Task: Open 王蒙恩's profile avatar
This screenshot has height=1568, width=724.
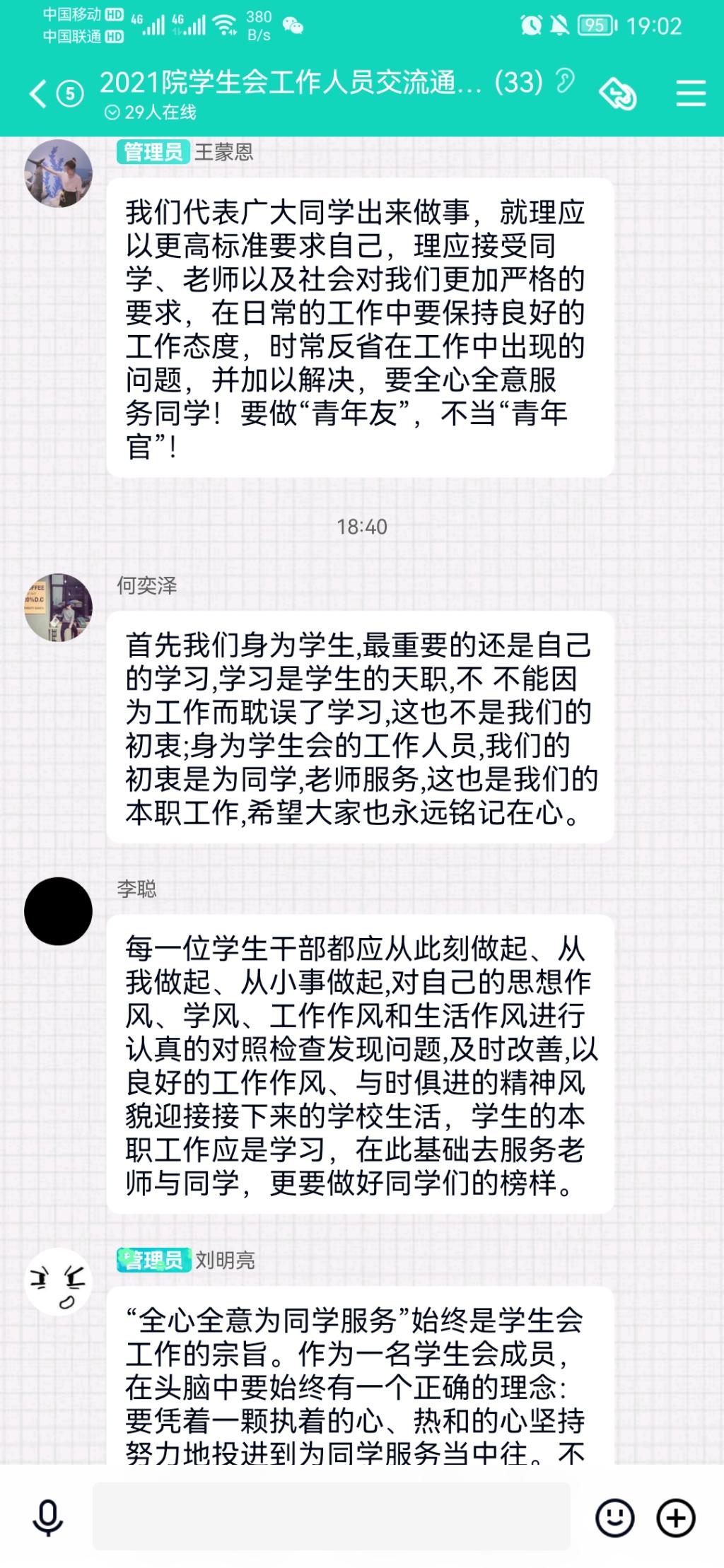Action: [59, 173]
